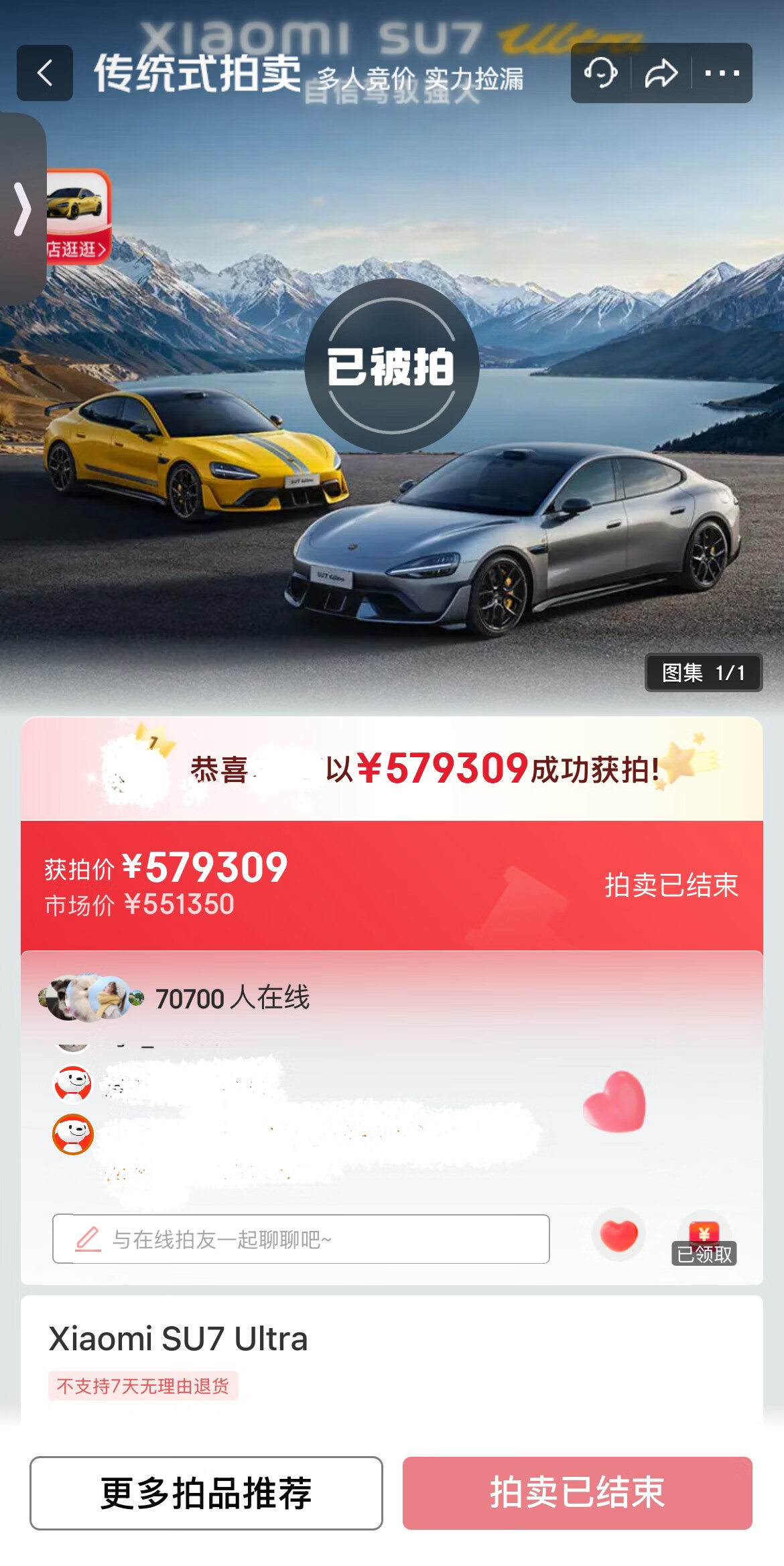The image size is (784, 1566).
Task: Open the 已领取 red packet icon
Action: point(704,1242)
